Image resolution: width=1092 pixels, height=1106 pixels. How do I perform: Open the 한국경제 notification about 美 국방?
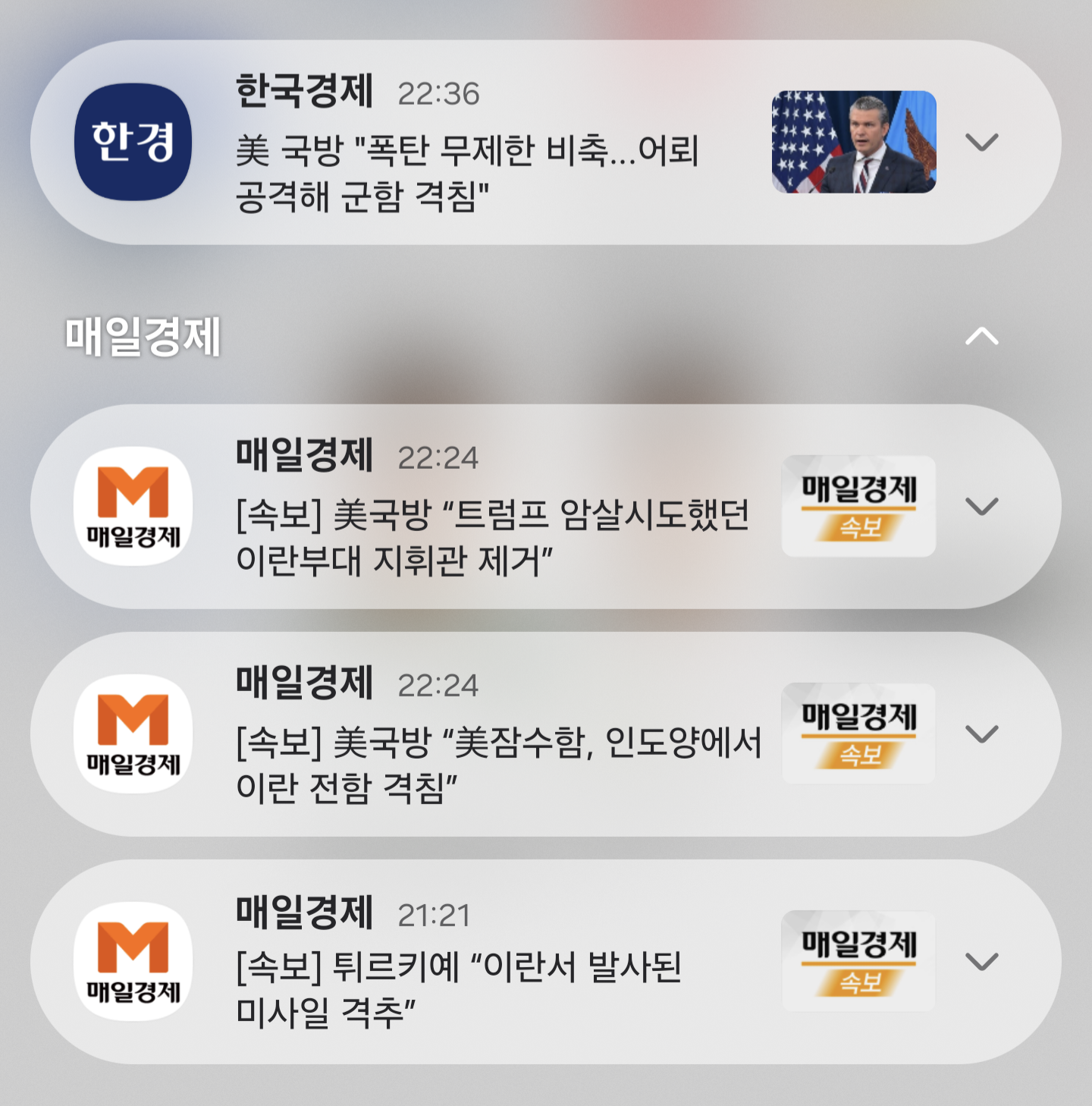pos(545,143)
